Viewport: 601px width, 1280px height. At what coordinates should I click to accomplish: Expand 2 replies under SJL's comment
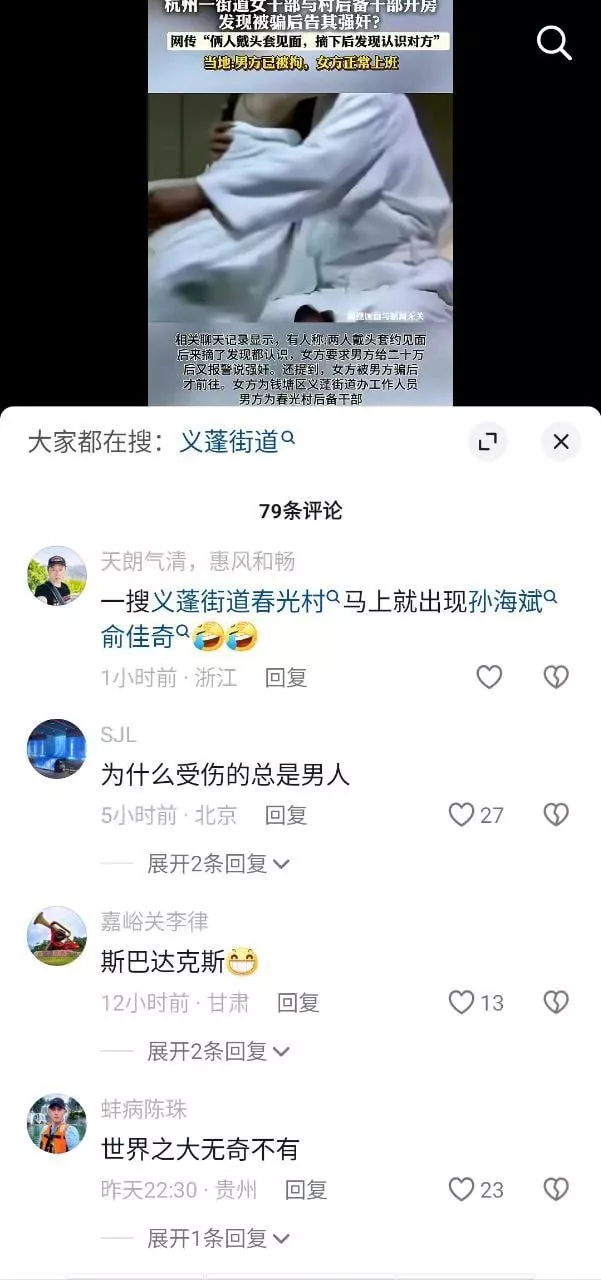click(219, 863)
